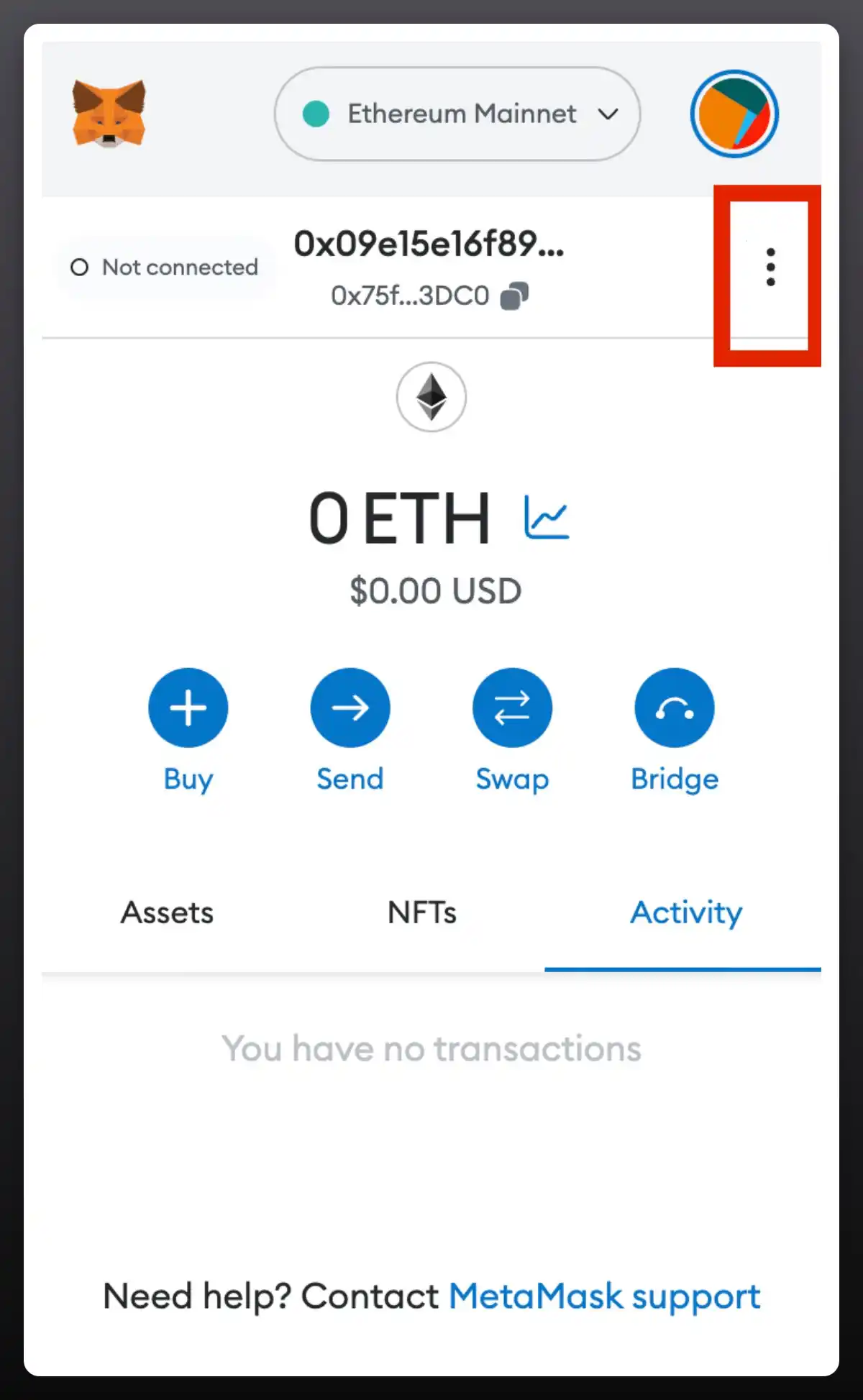Follow the MetaMask support link
This screenshot has width=863, height=1400.
pyautogui.click(x=604, y=1296)
